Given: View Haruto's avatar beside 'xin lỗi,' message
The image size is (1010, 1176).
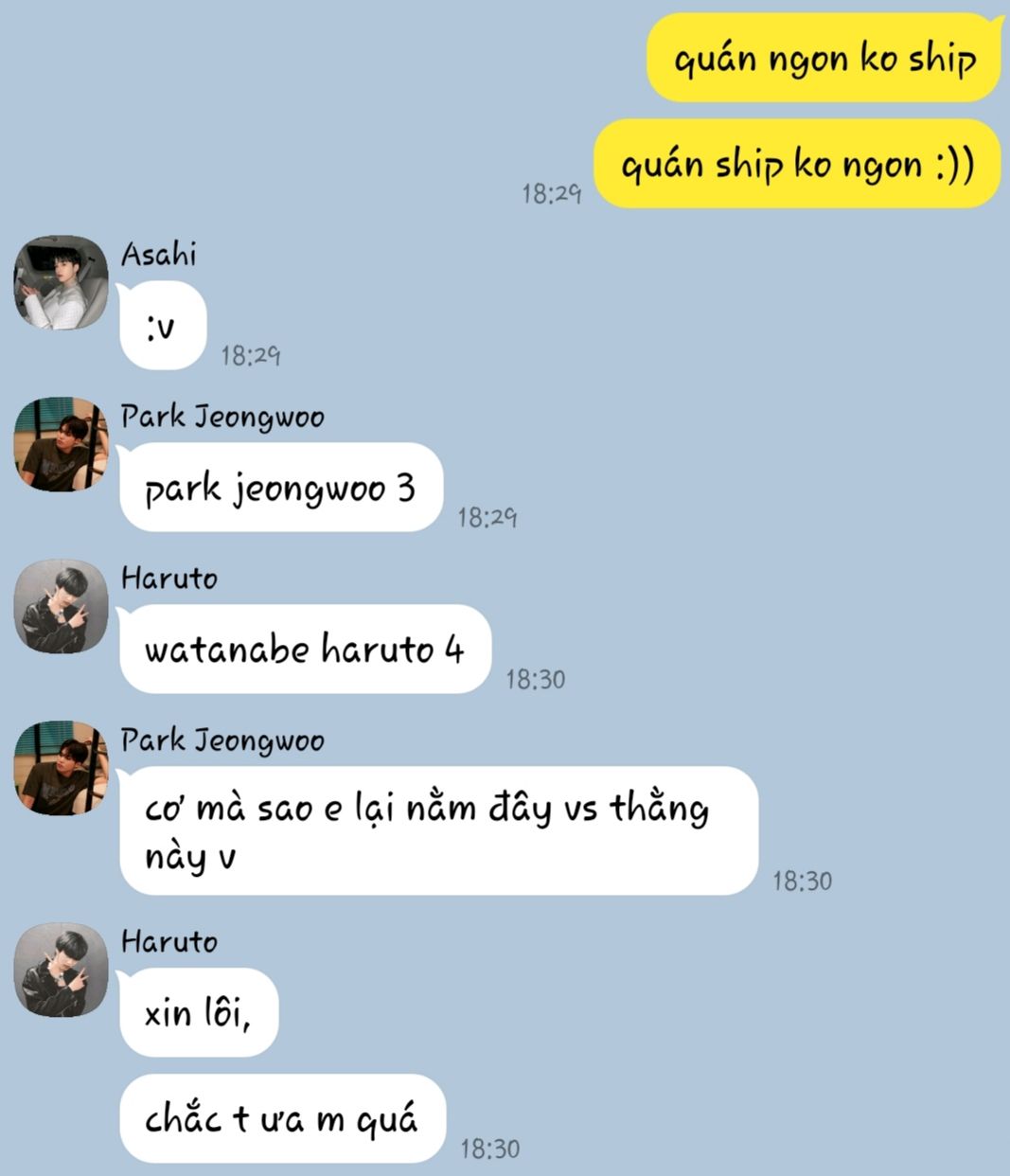Looking at the screenshot, I should click(61, 970).
